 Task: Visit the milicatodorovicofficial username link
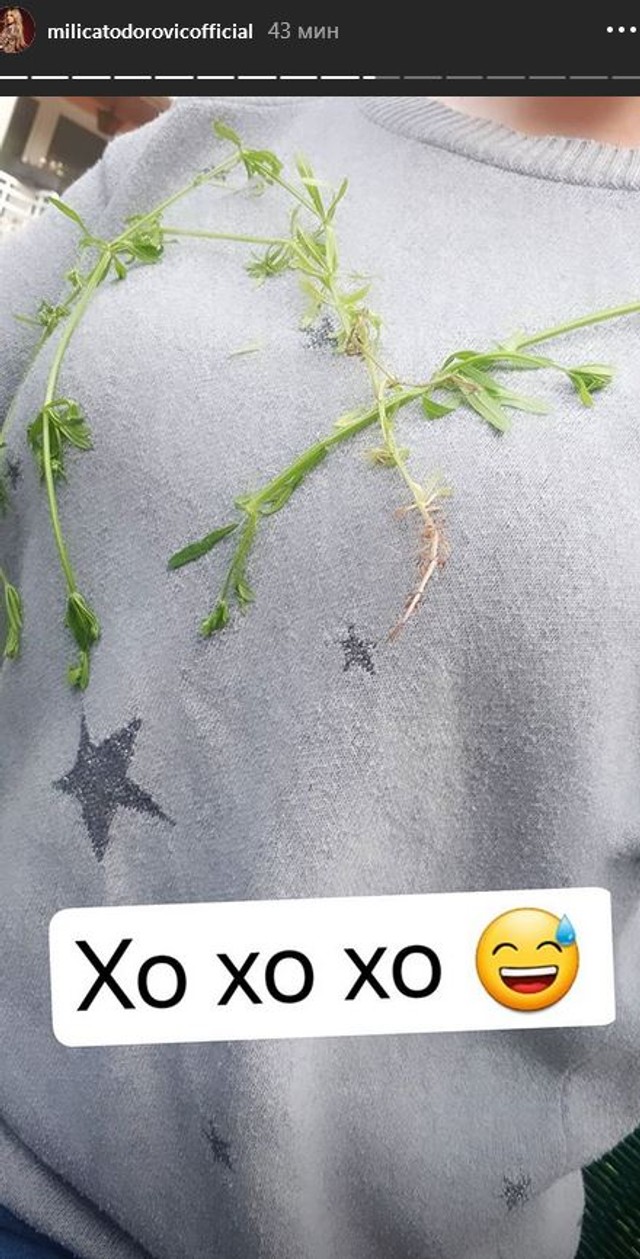coord(150,32)
